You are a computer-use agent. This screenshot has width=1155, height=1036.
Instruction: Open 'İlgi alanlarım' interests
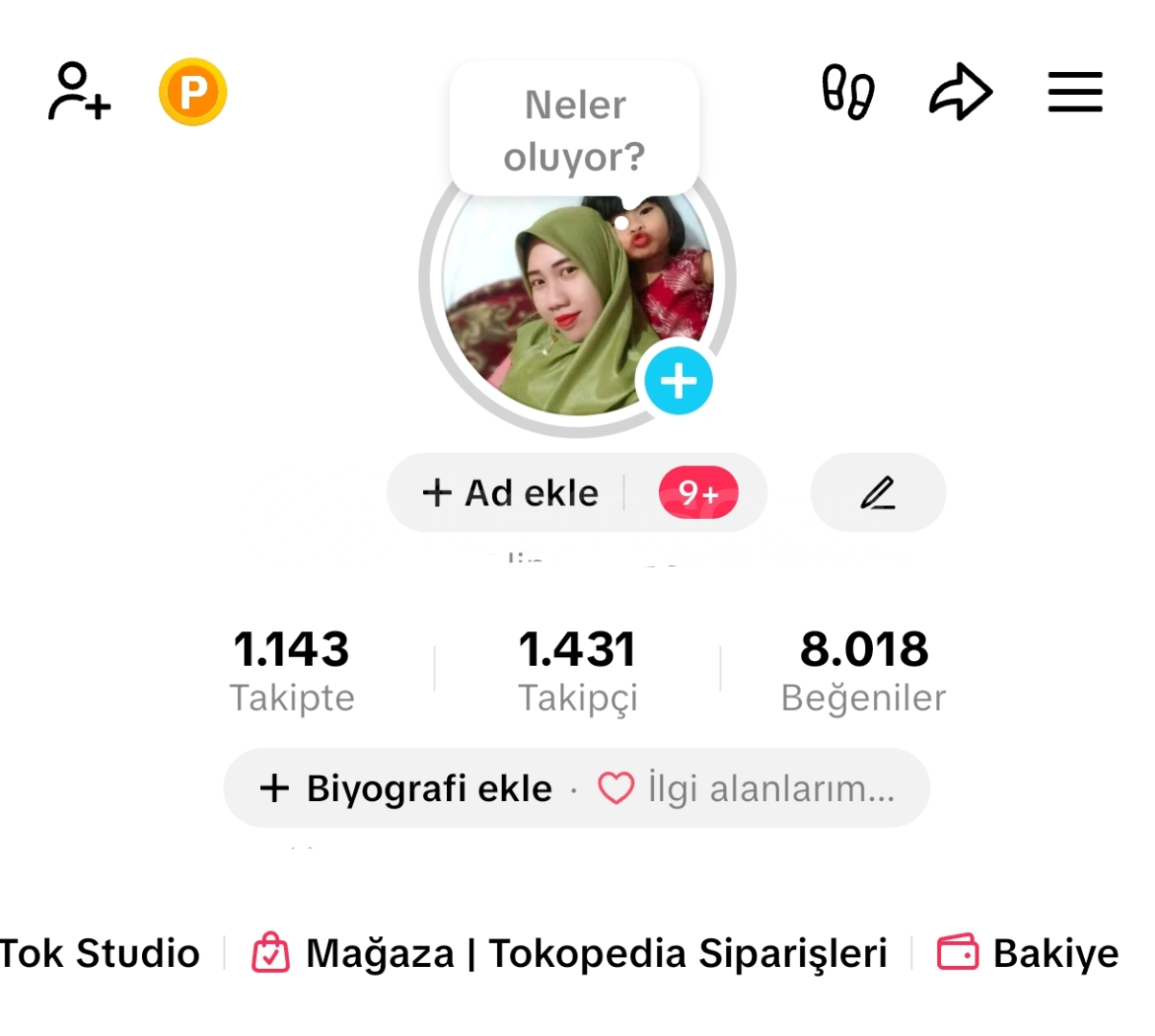748,789
